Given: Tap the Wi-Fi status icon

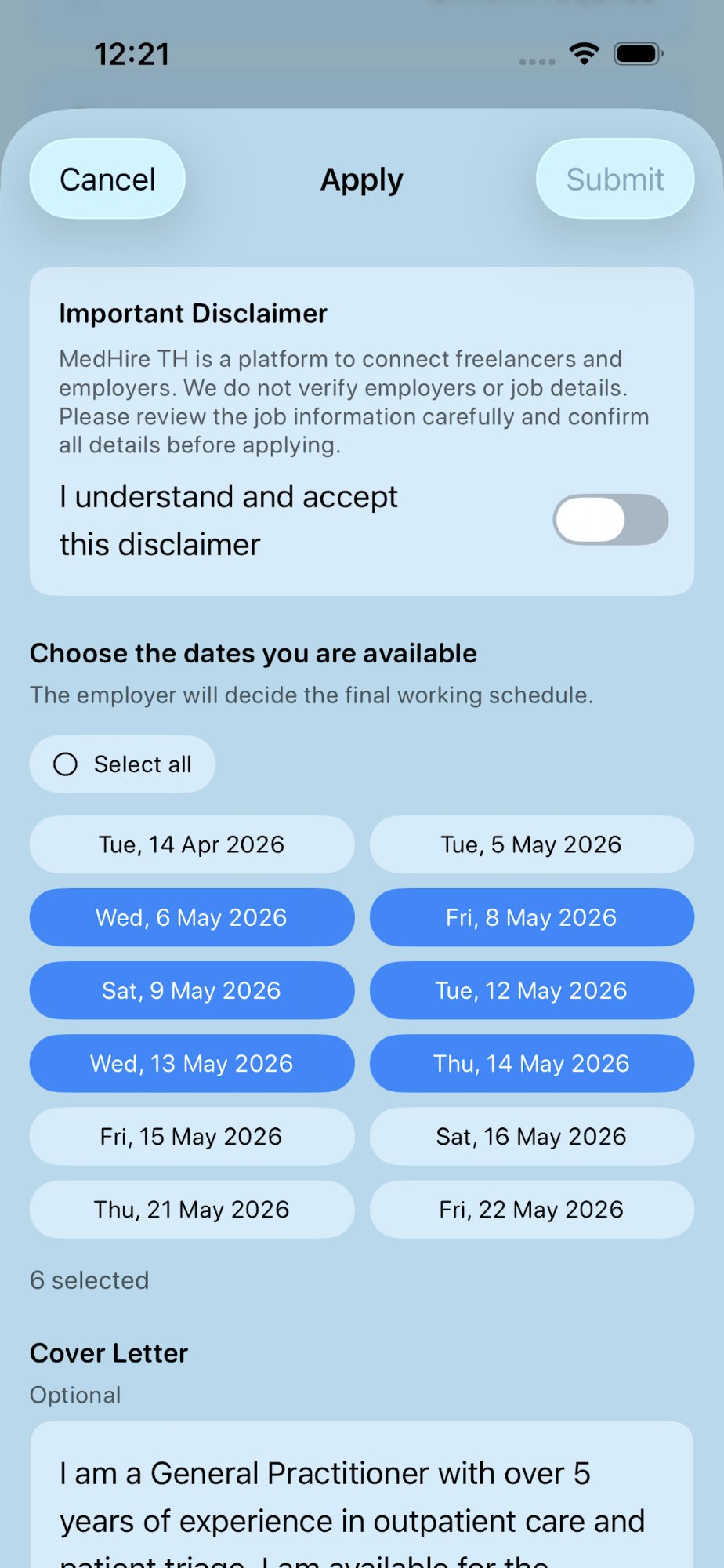Looking at the screenshot, I should 583,54.
